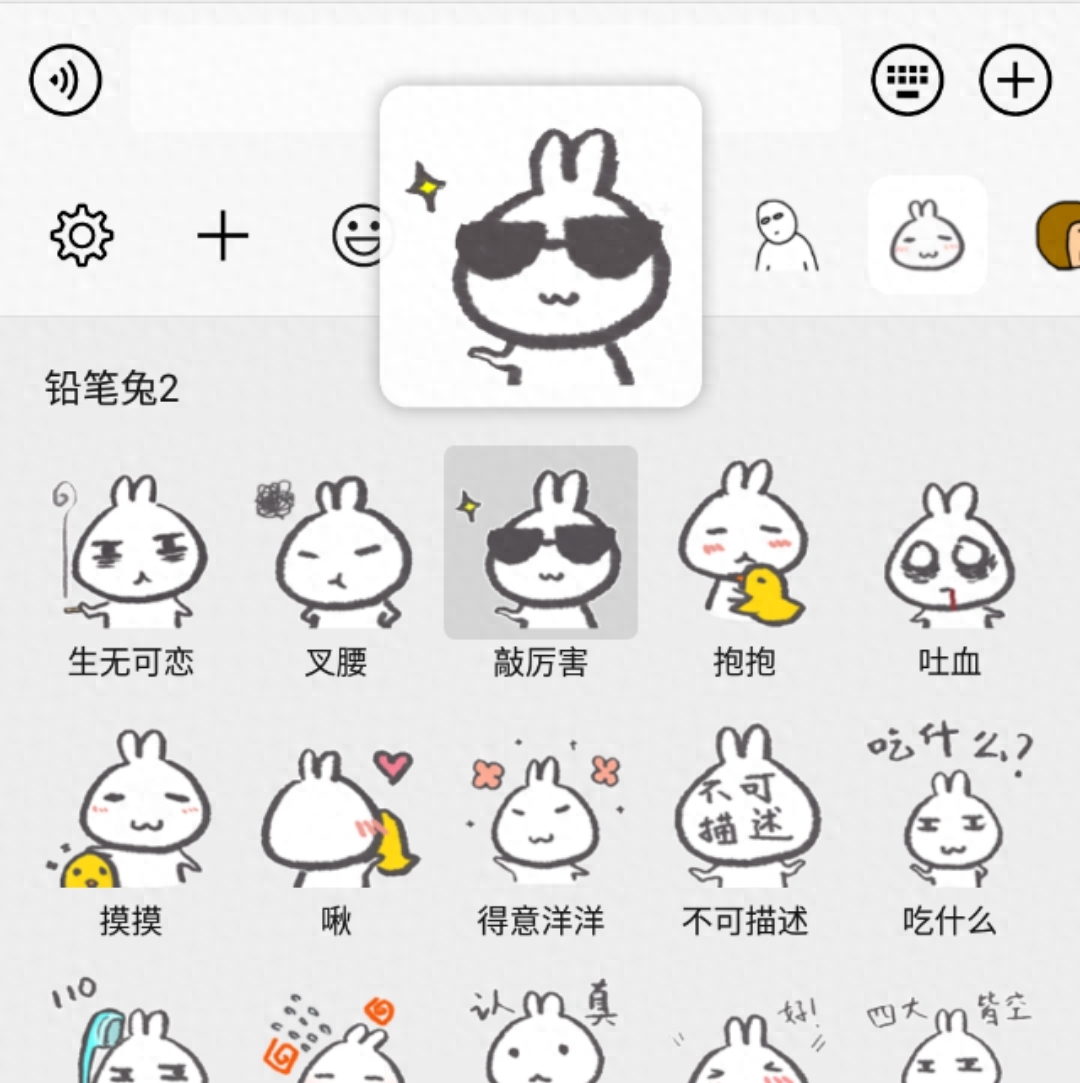The width and height of the screenshot is (1080, 1083).
Task: Switch to voice input mode
Action: tap(66, 80)
